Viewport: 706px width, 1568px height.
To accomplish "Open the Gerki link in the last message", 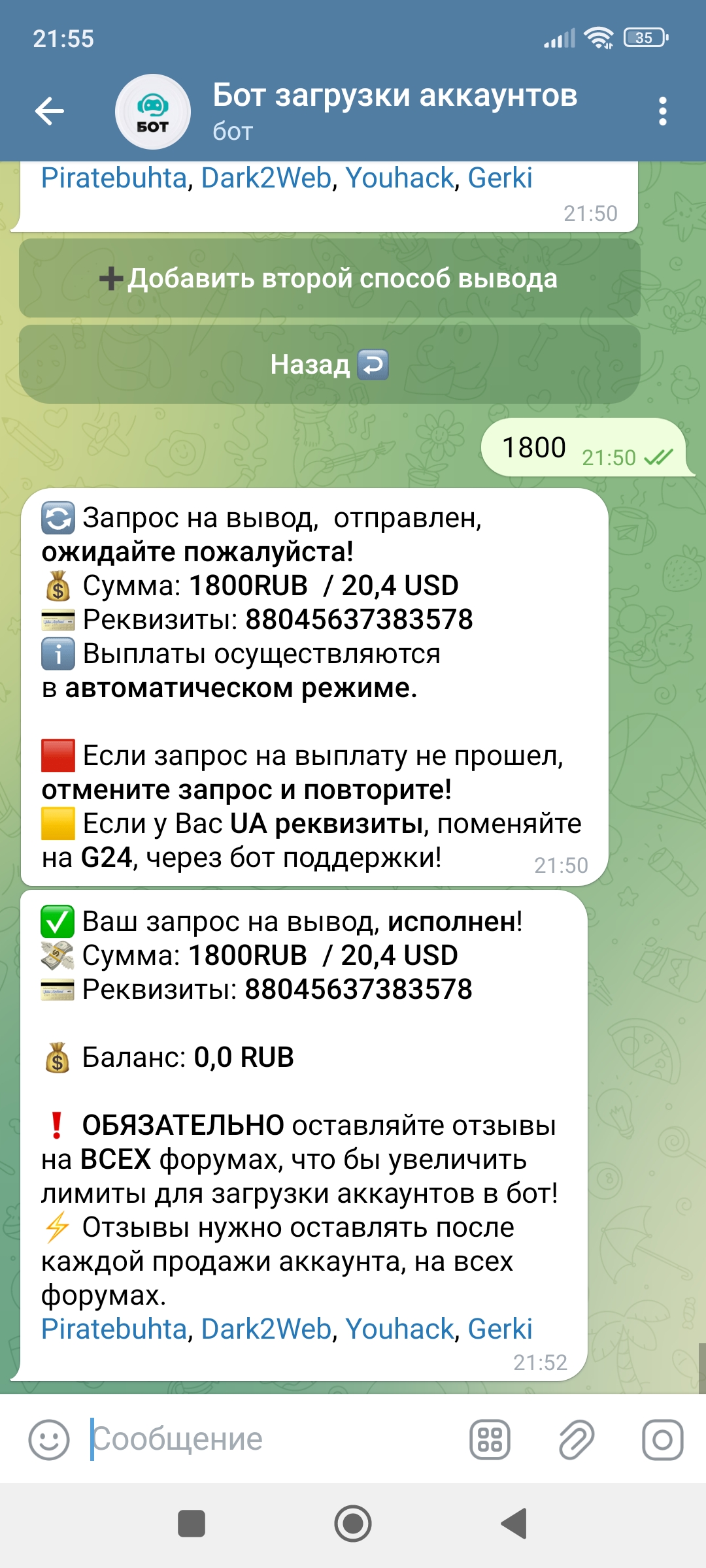I will tap(500, 1329).
